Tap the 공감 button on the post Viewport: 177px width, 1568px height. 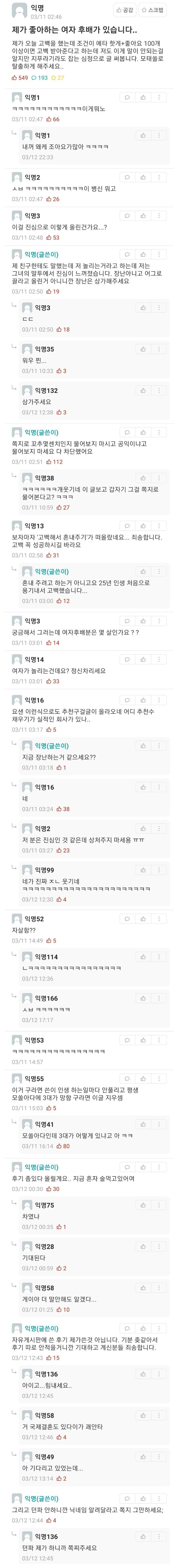[125, 10]
